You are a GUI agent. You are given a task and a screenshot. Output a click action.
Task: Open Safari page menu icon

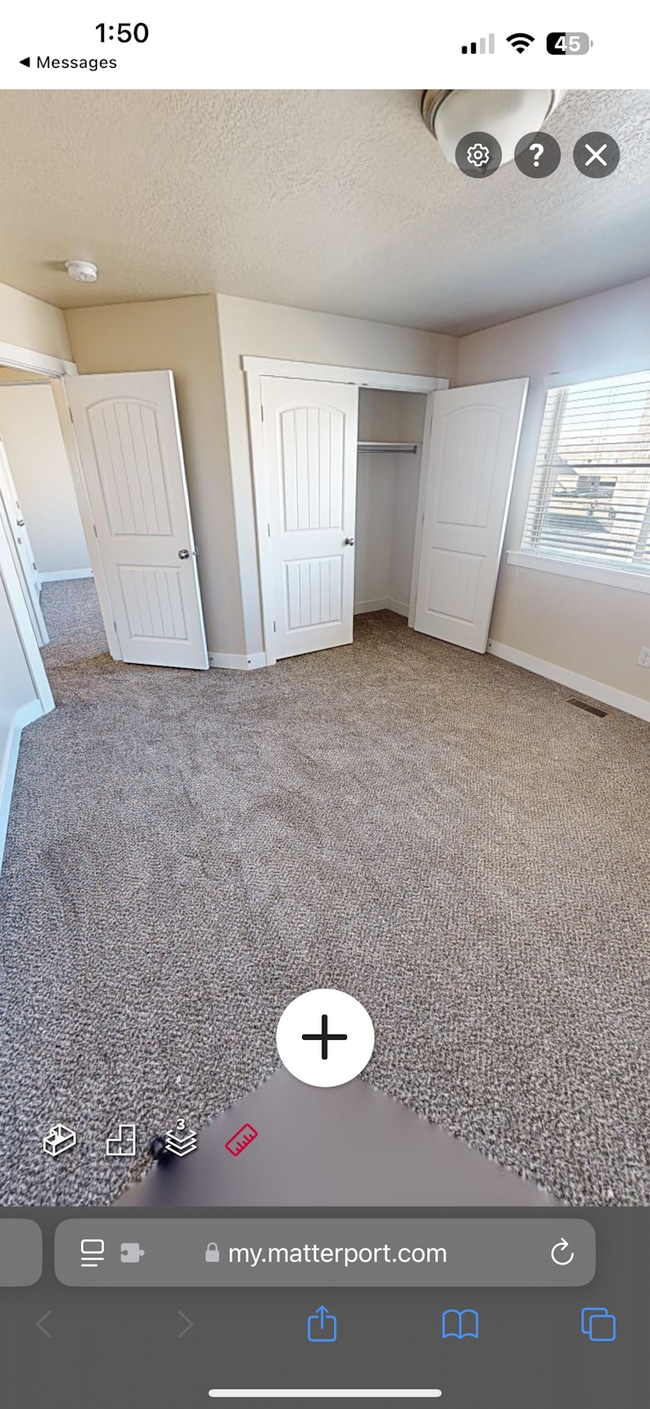[92, 1253]
